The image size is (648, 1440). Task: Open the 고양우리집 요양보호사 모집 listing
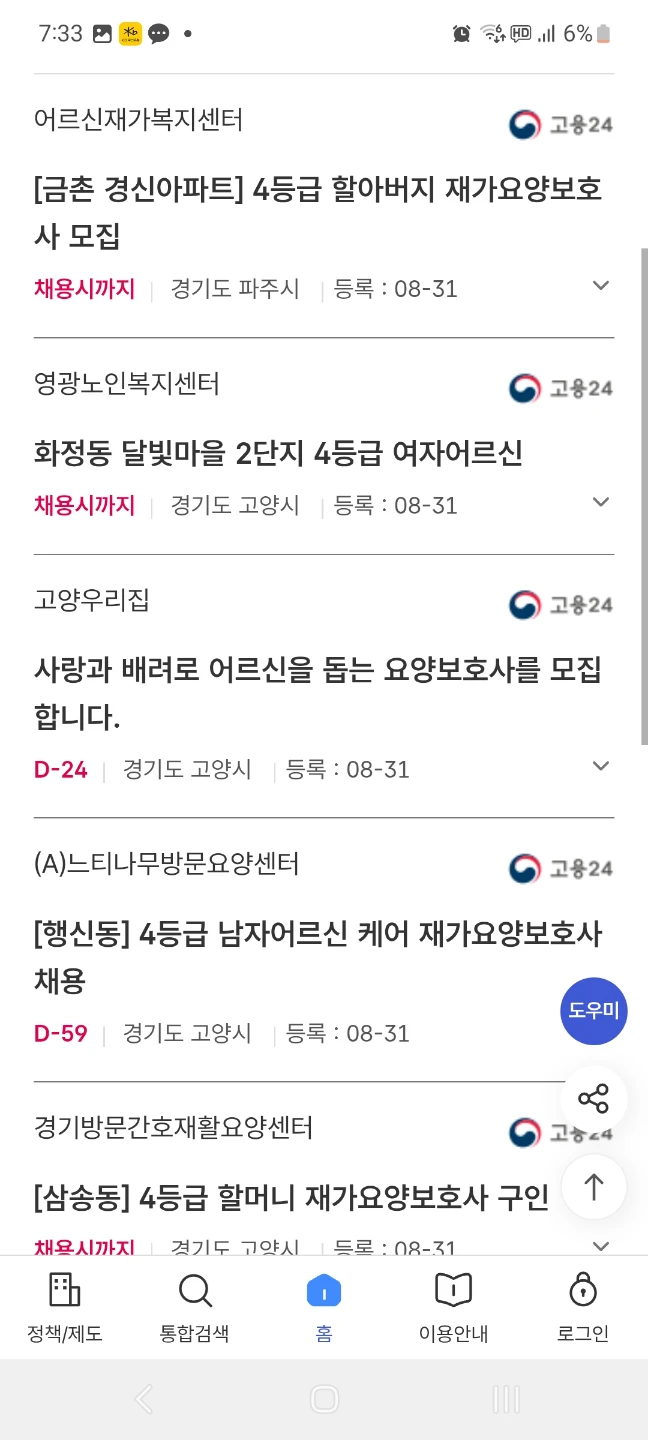318,693
